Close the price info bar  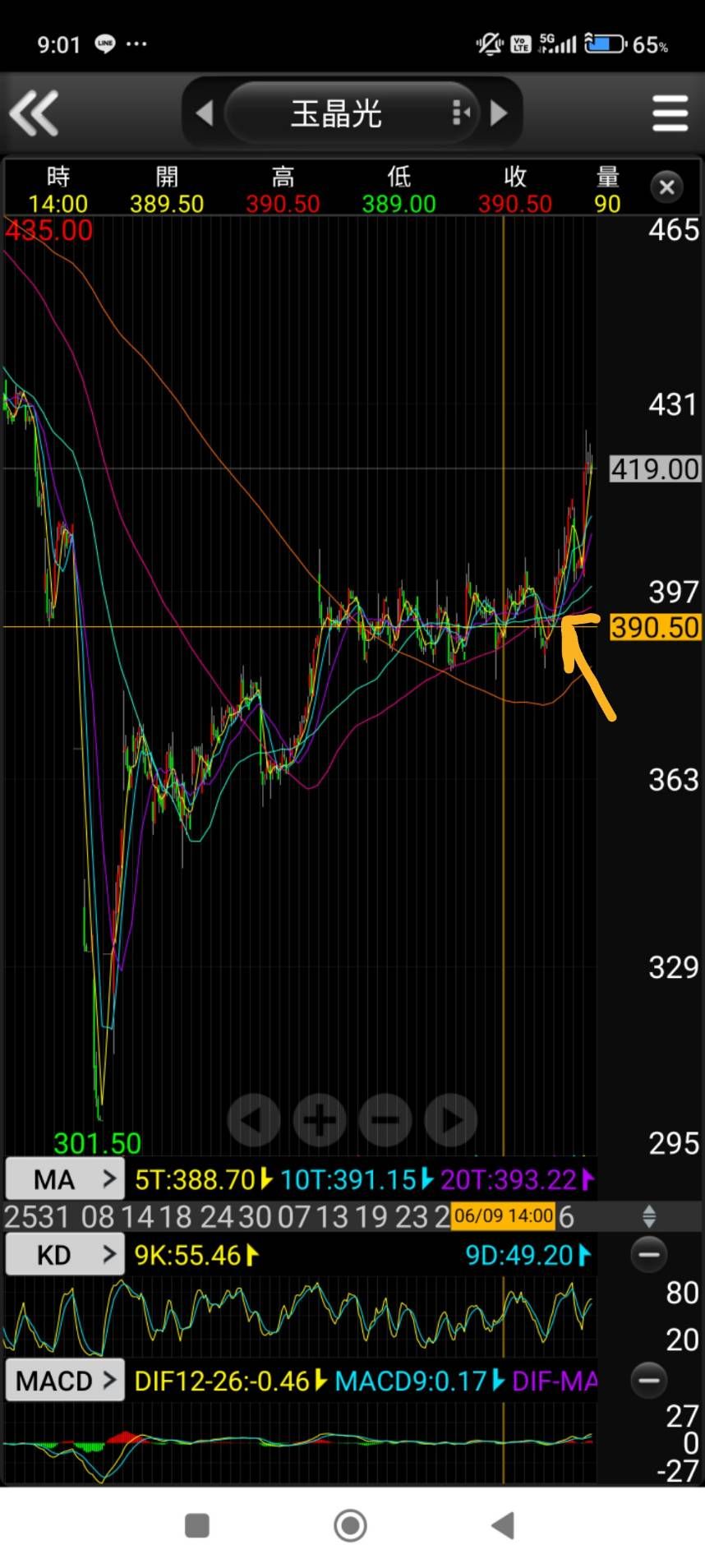(666, 187)
